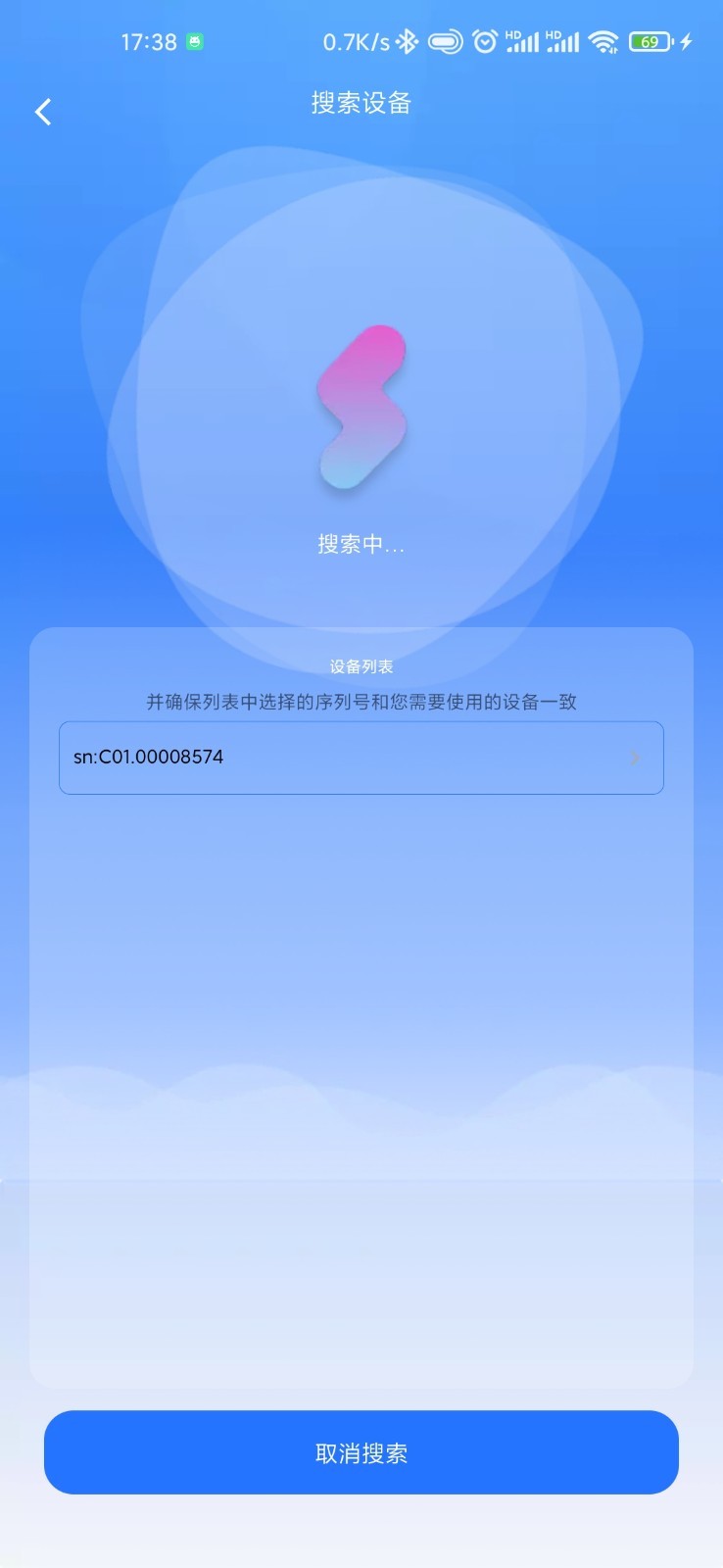Tap the 取消搜索 button
This screenshot has width=723, height=1568.
coord(361,1452)
